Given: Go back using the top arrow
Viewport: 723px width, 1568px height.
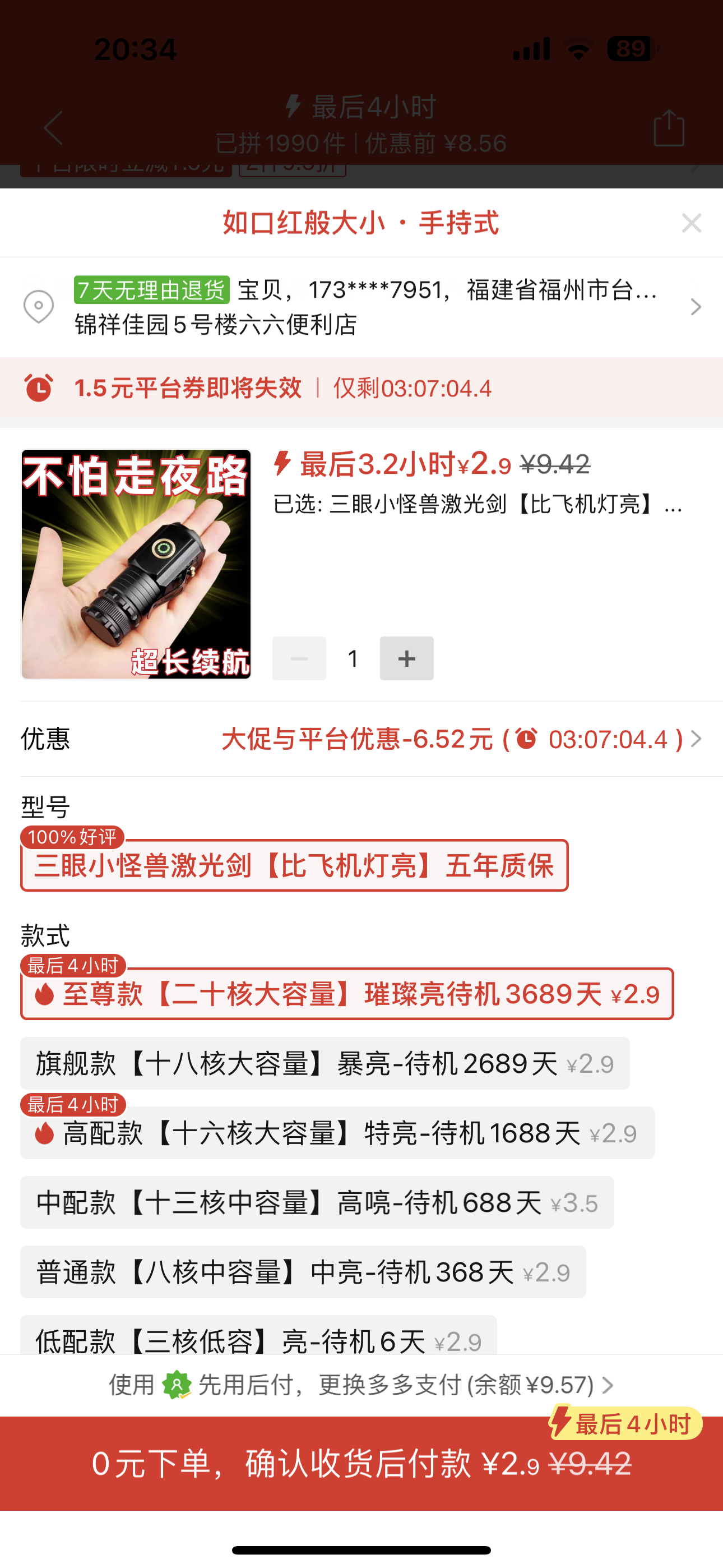Looking at the screenshot, I should (x=54, y=127).
